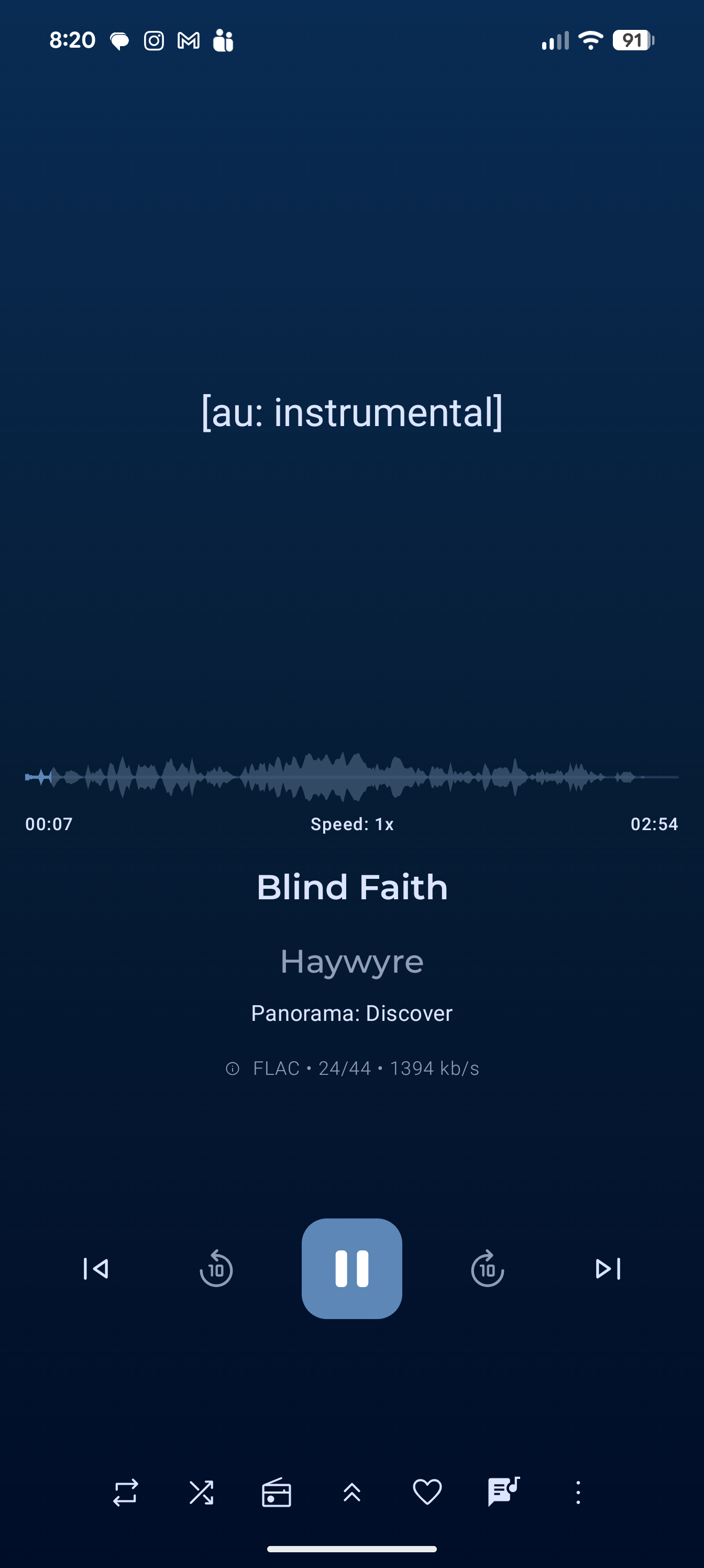
Task: Toggle repeat mode
Action: pyautogui.click(x=125, y=1493)
